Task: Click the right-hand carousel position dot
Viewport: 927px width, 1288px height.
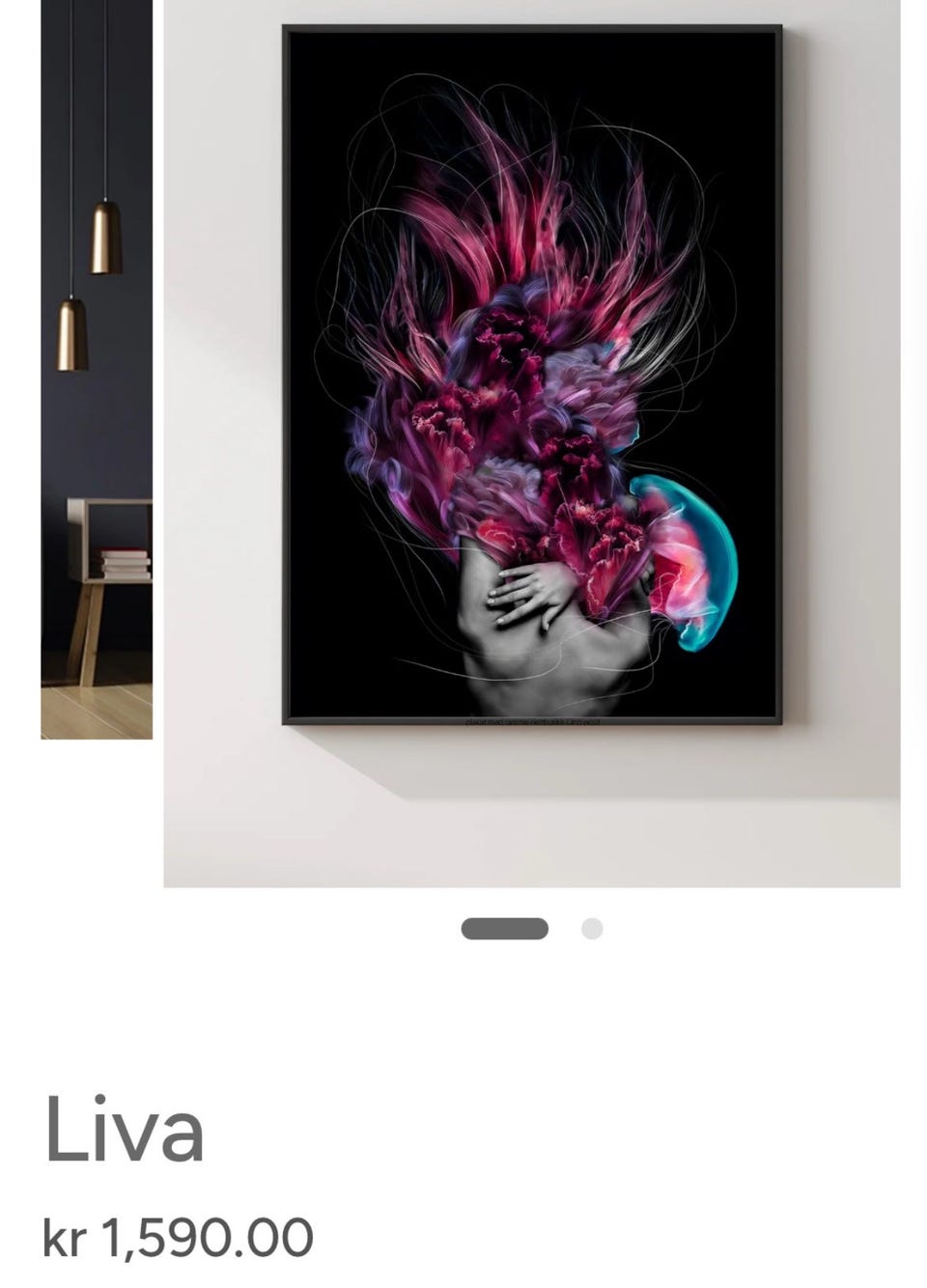Action: coord(590,930)
